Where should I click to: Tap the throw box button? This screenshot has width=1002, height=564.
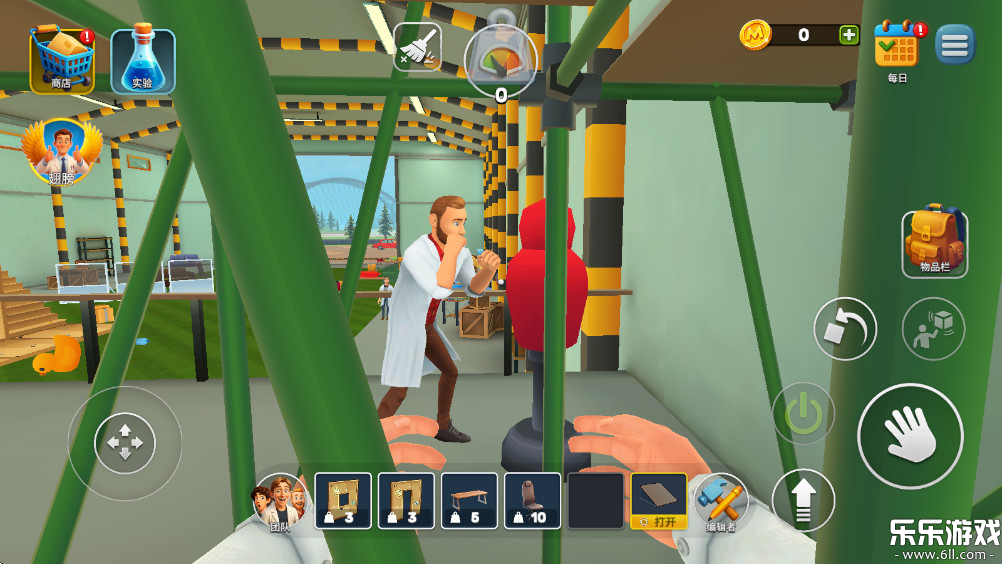(933, 329)
